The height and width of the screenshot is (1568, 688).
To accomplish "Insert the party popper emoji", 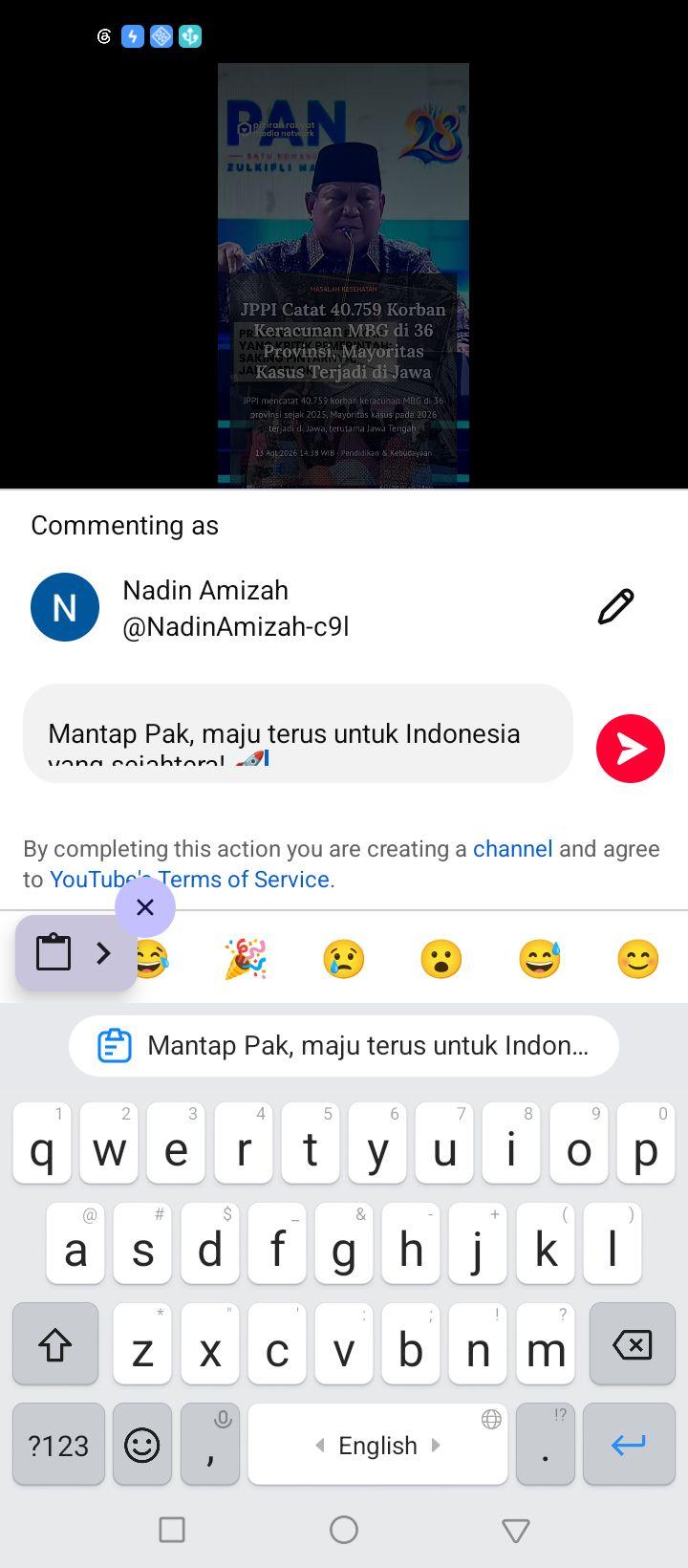I will (246, 959).
